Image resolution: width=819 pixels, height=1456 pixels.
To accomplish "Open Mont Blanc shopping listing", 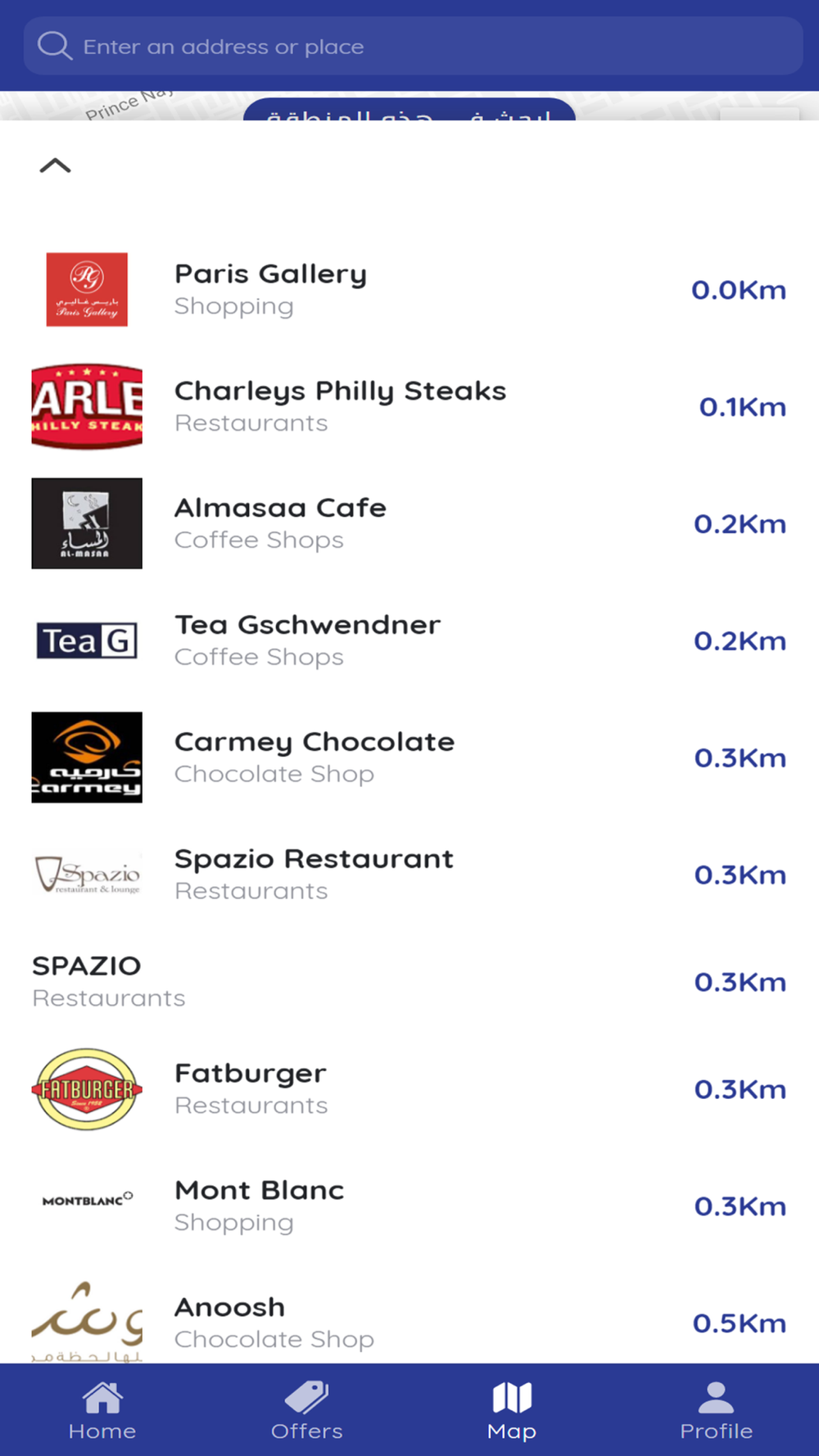I will 409,1206.
